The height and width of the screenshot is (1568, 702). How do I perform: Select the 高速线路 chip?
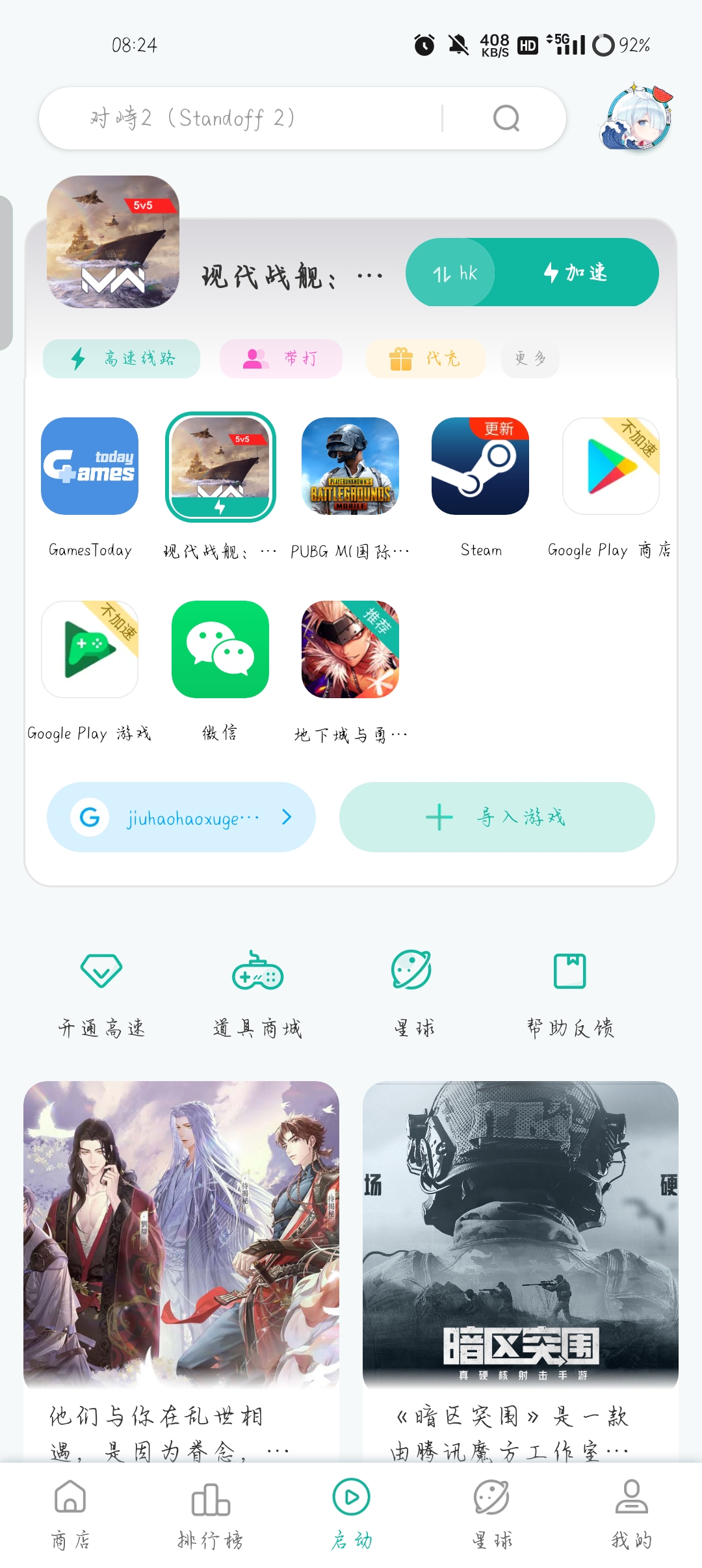122,358
